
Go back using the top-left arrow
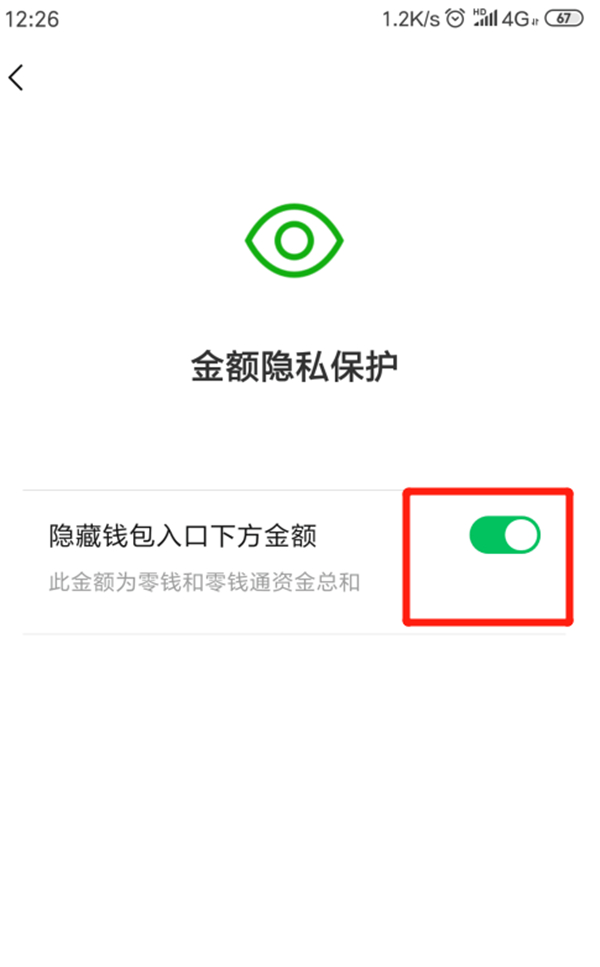point(16,78)
